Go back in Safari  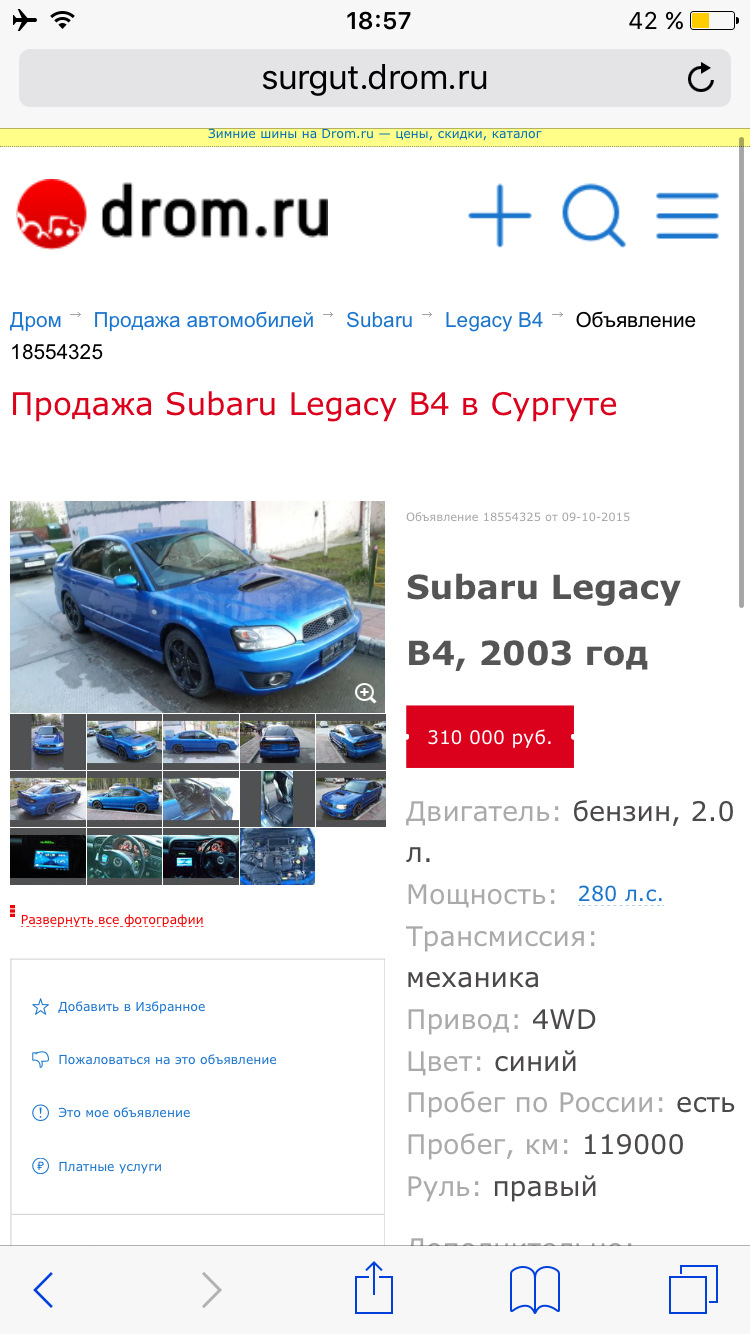tap(43, 1290)
